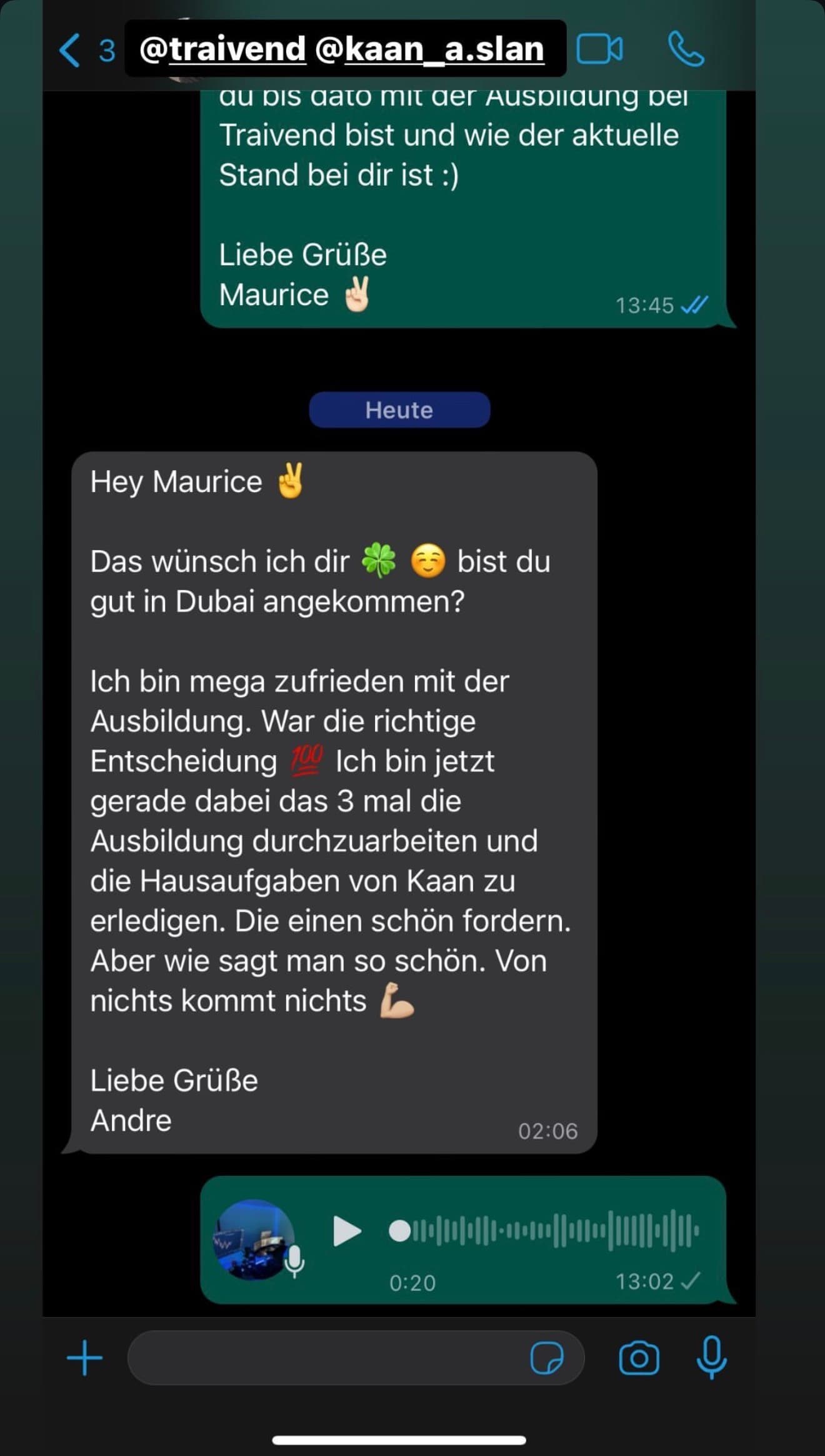This screenshot has height=1456, width=825.
Task: Open the sticker picker
Action: pyautogui.click(x=547, y=1358)
